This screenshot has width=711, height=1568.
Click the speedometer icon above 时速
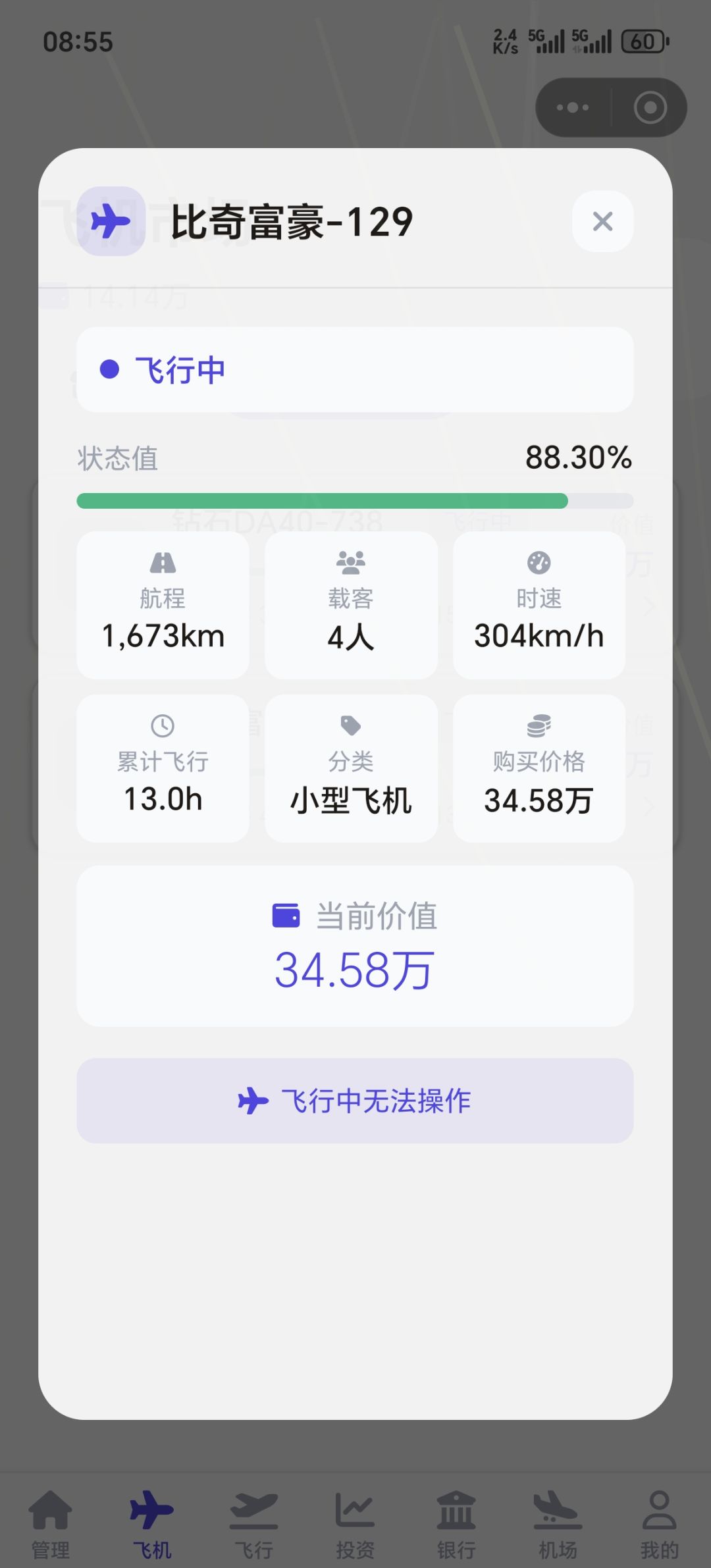coord(539,563)
